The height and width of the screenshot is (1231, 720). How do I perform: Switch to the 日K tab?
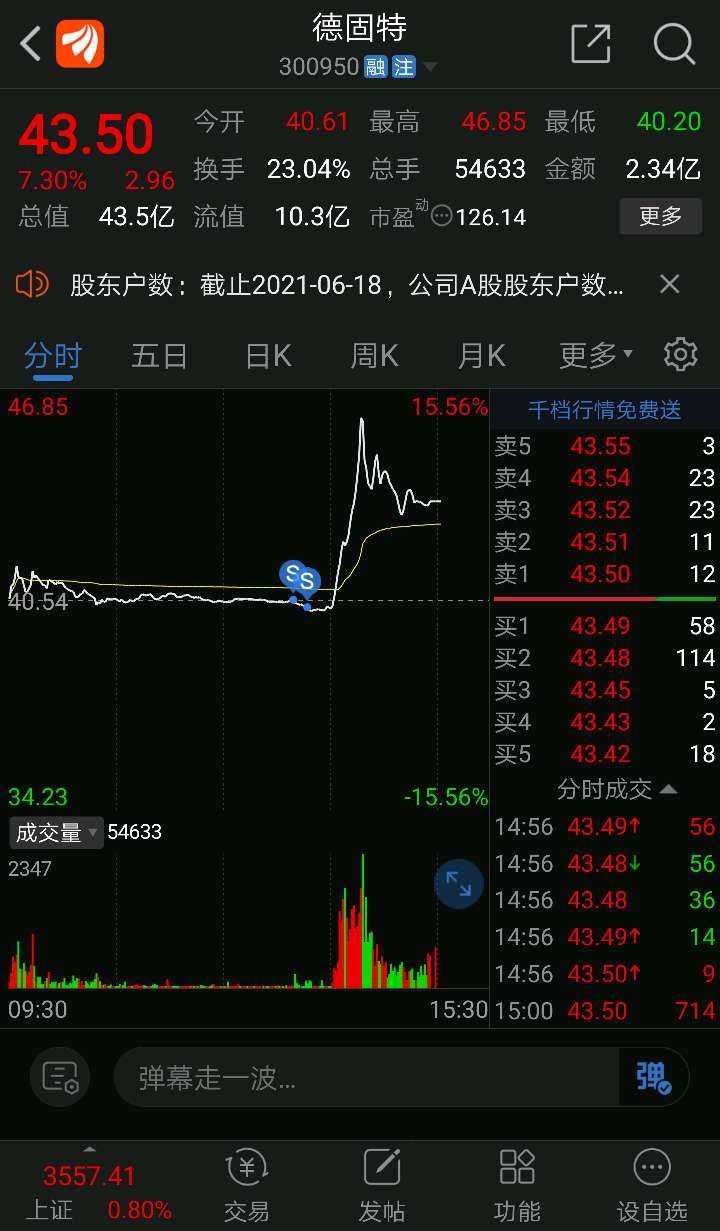tap(267, 354)
